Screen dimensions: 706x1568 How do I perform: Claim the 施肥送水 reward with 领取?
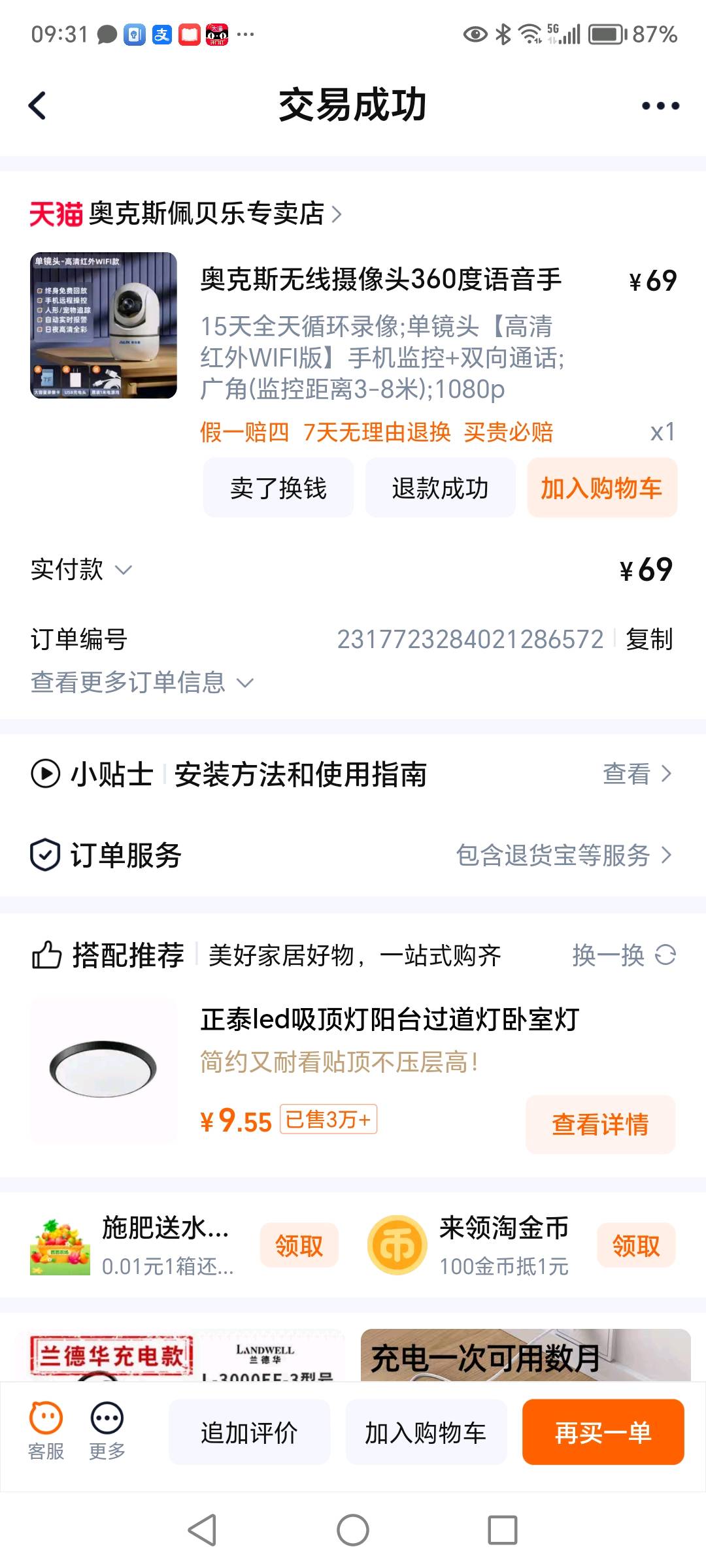[299, 1246]
